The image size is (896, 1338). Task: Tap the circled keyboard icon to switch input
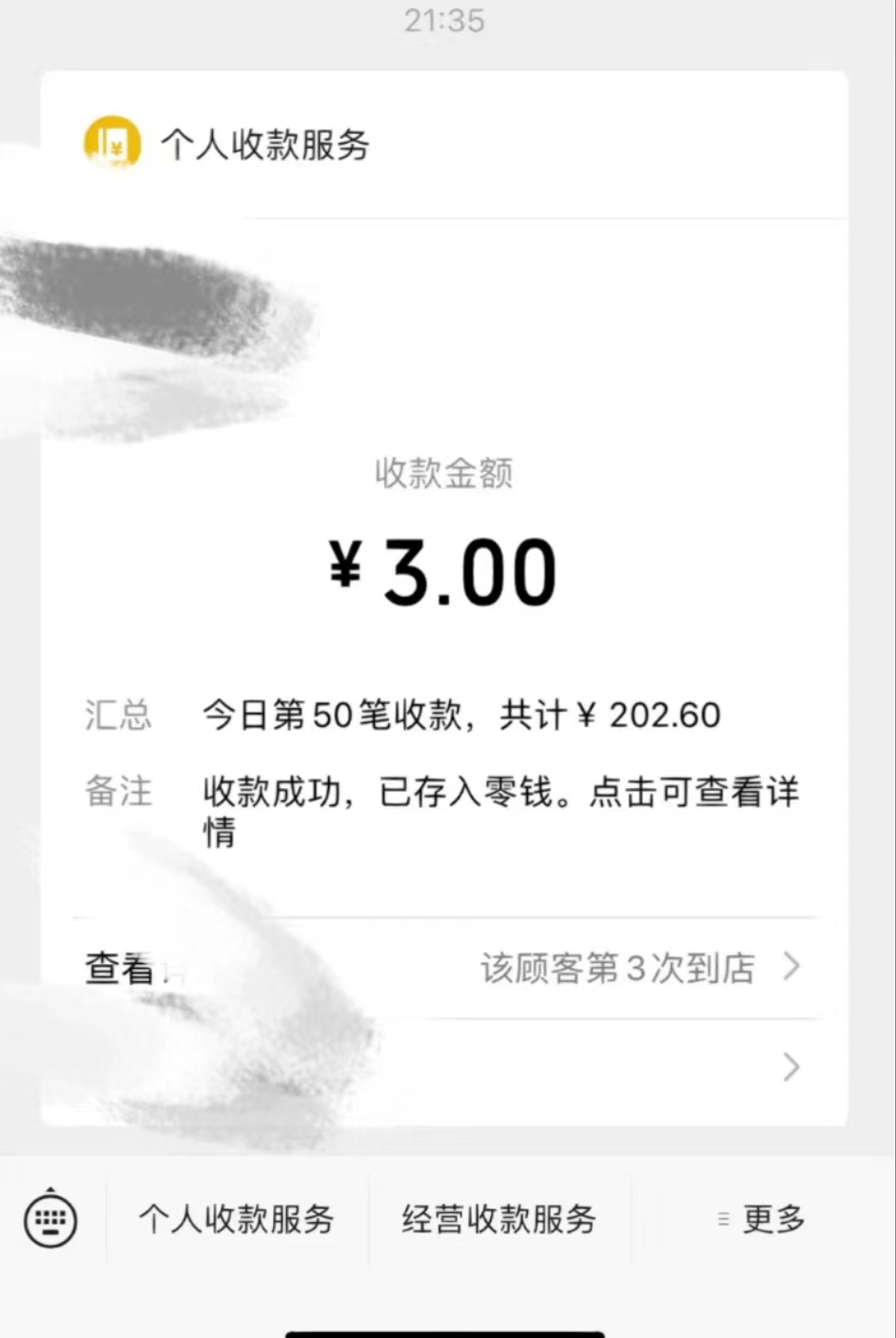[x=50, y=1219]
